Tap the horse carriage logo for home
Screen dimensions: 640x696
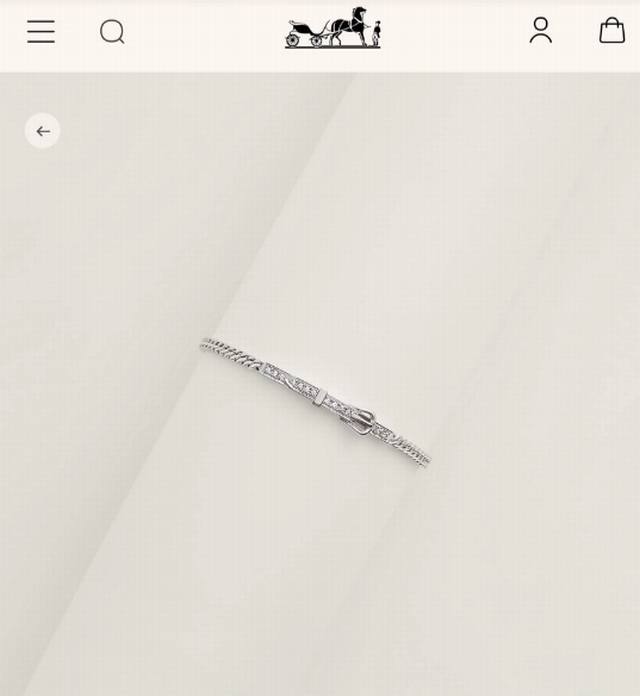333,28
